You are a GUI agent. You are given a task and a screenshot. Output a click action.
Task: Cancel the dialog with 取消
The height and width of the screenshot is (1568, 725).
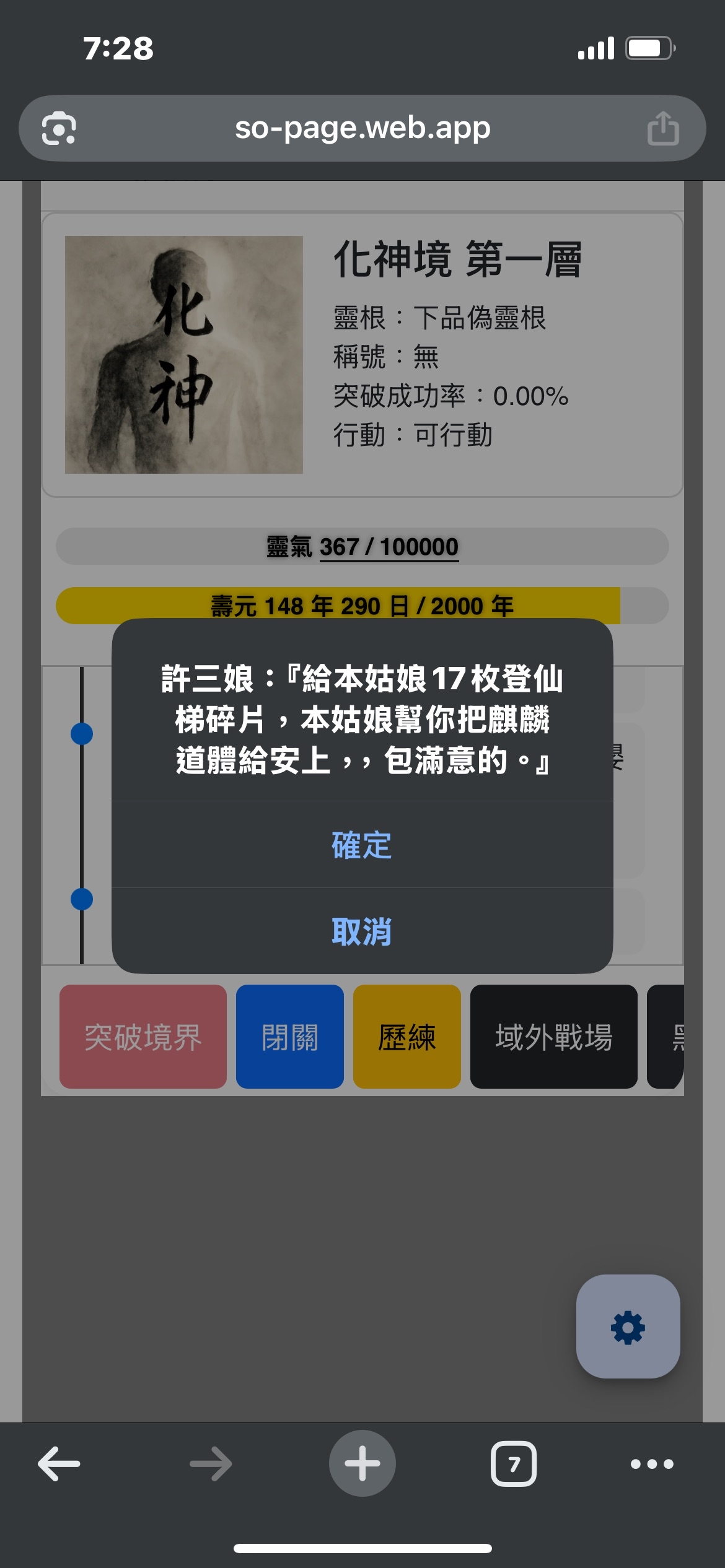click(362, 931)
